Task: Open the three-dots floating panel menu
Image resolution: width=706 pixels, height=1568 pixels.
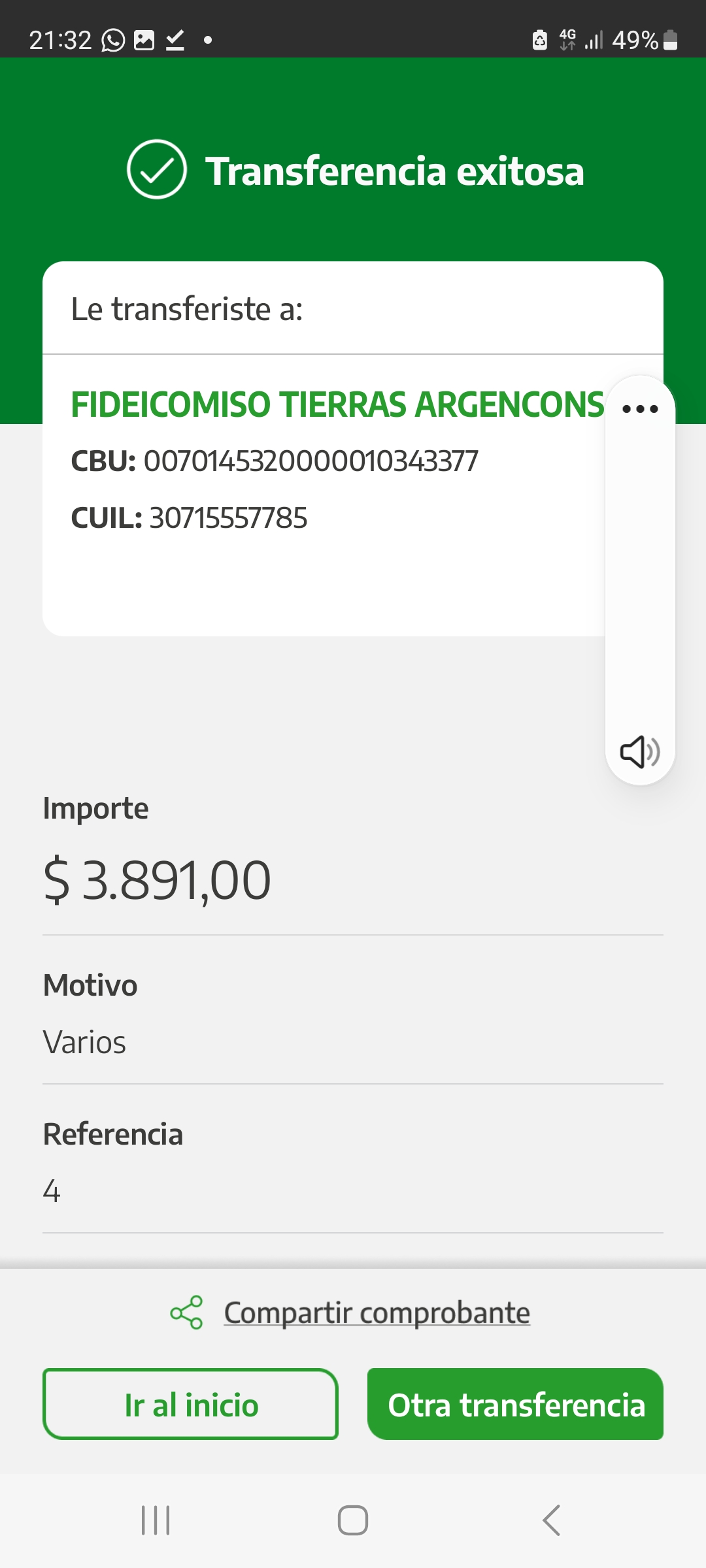Action: (640, 410)
